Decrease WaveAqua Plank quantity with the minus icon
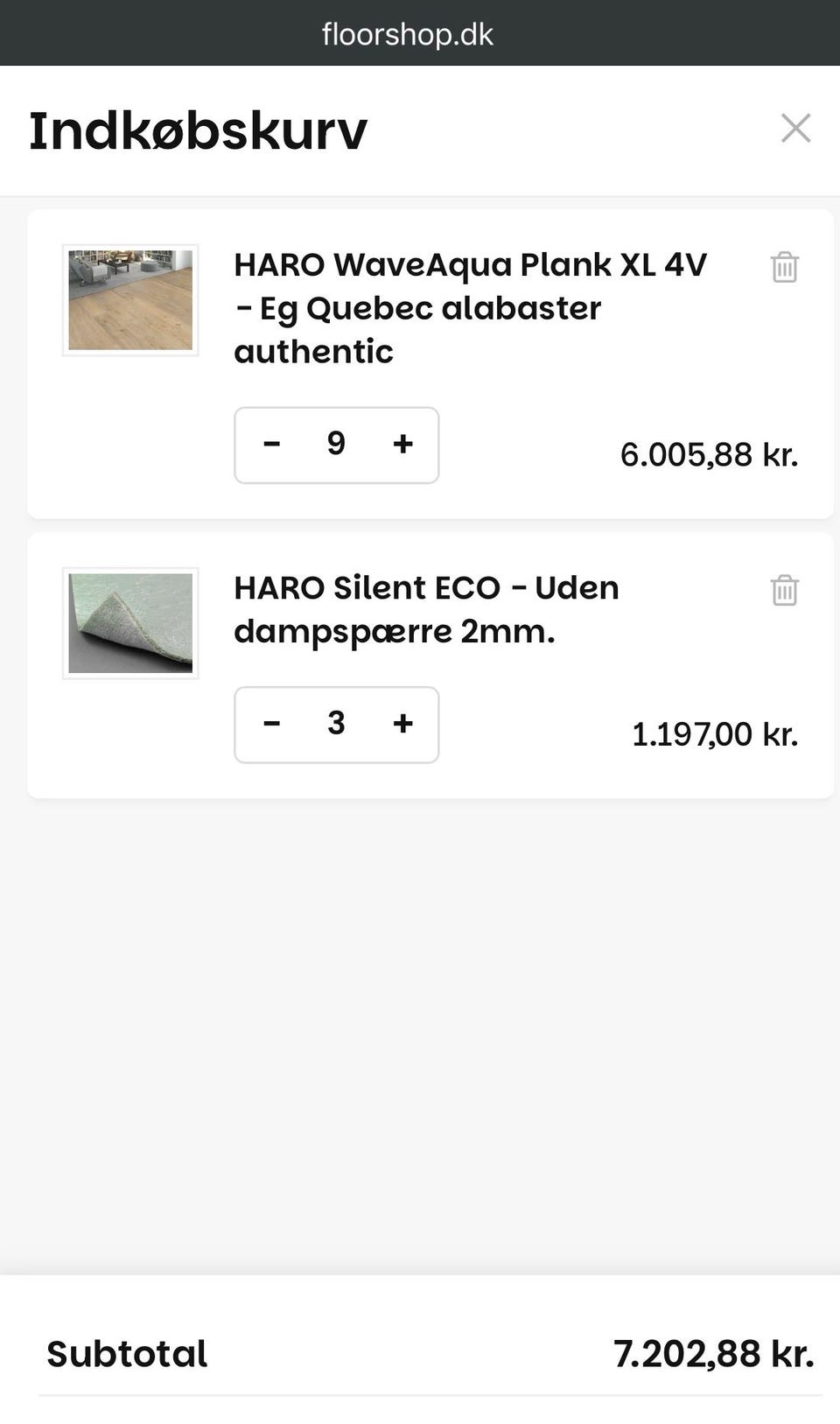The width and height of the screenshot is (840, 1424). (x=272, y=445)
